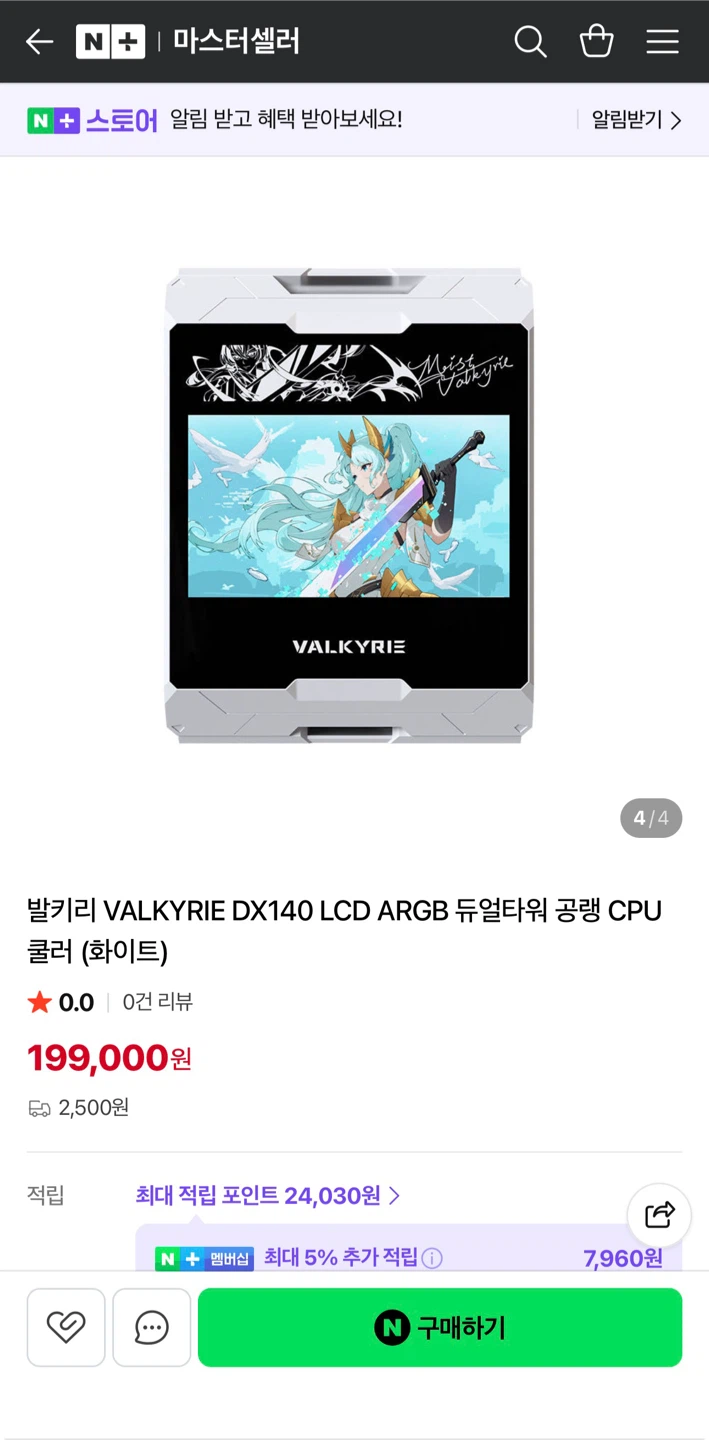Open the chat inquiry button

point(152,1327)
